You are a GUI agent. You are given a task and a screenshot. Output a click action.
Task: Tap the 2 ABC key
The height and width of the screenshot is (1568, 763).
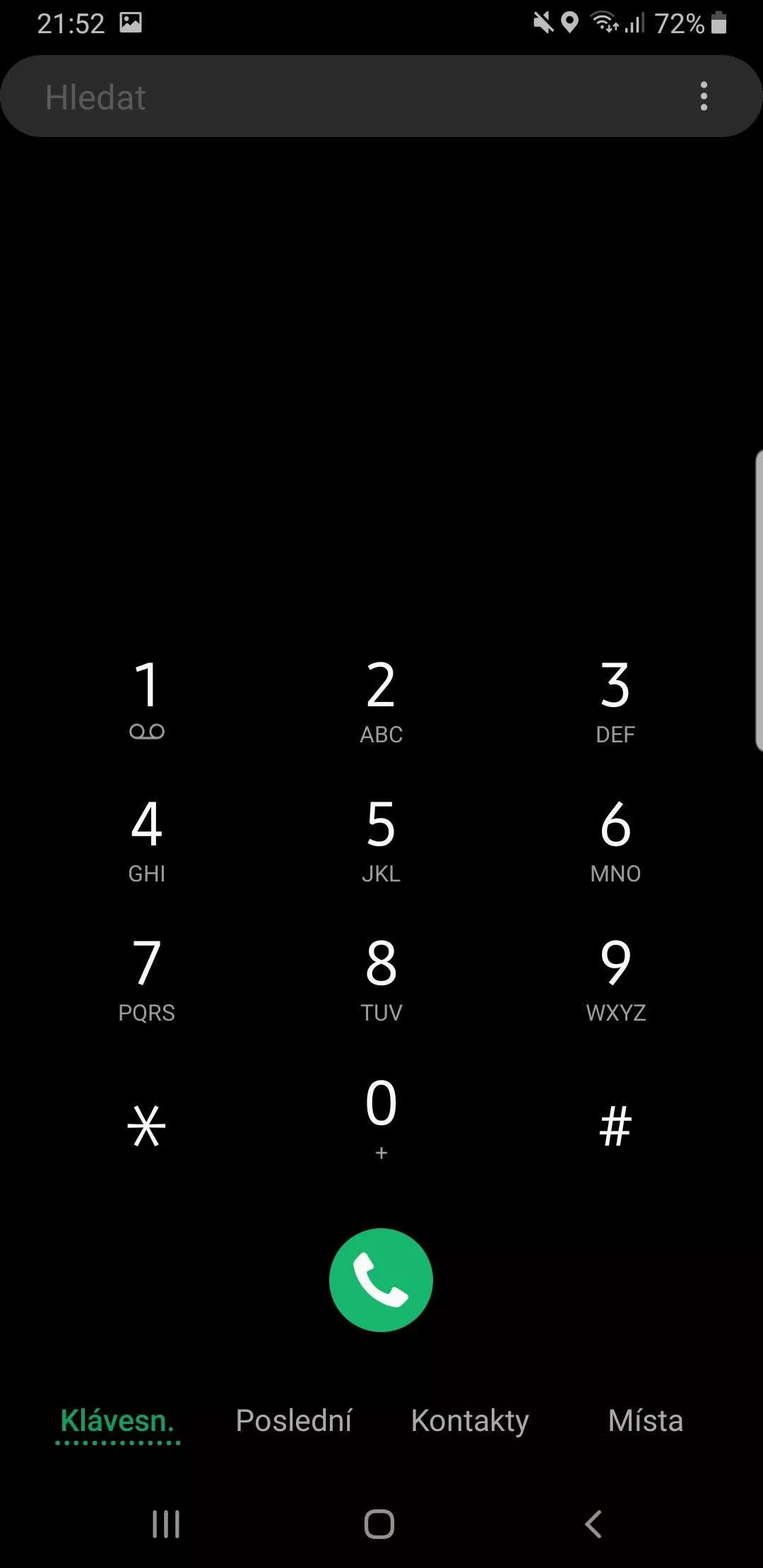tap(381, 699)
